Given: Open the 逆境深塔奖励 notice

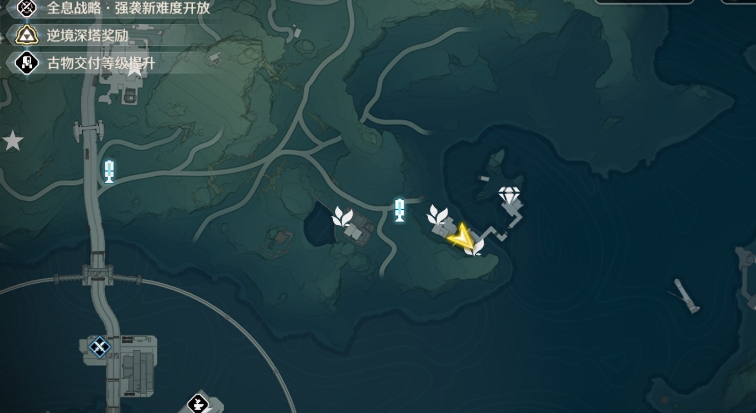Looking at the screenshot, I should (87, 35).
